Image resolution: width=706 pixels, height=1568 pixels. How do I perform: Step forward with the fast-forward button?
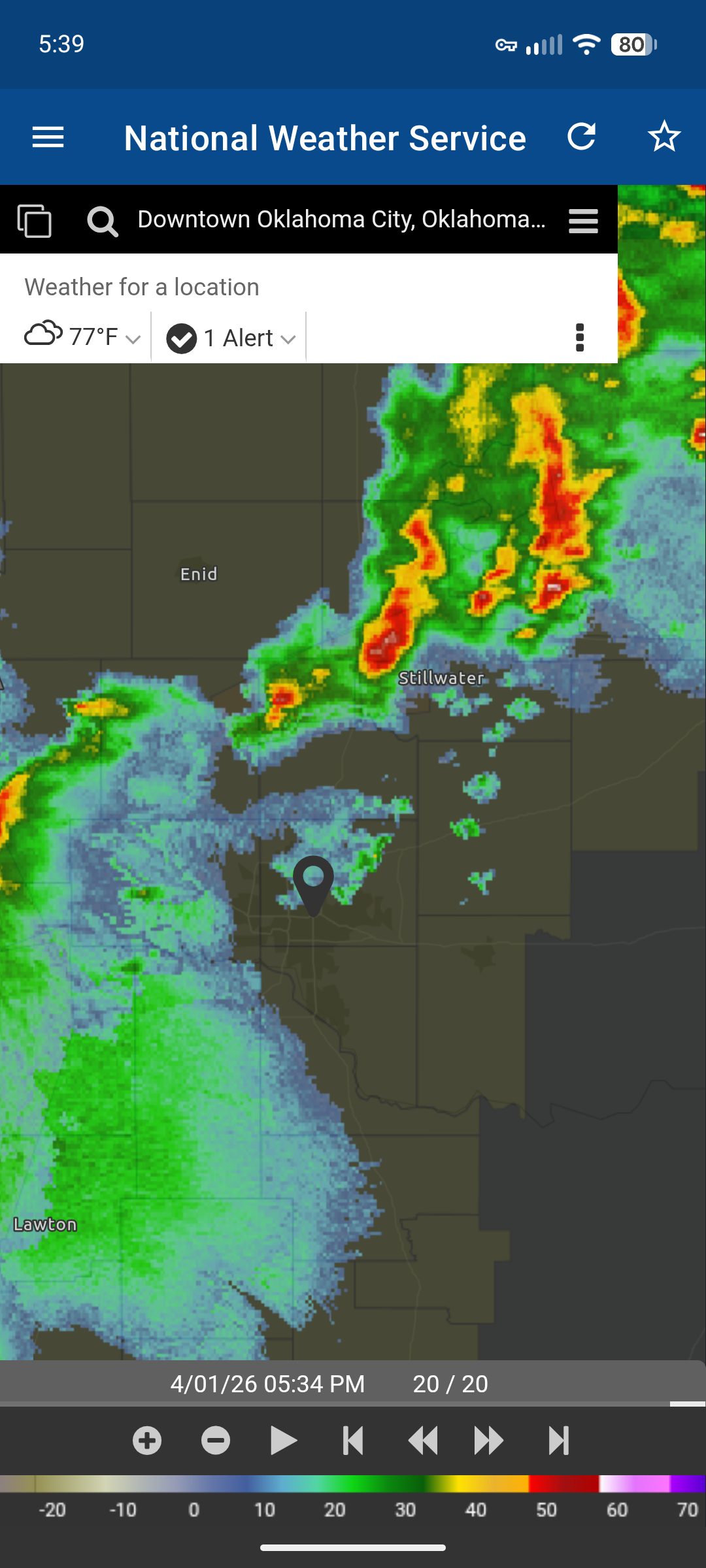pos(488,1441)
